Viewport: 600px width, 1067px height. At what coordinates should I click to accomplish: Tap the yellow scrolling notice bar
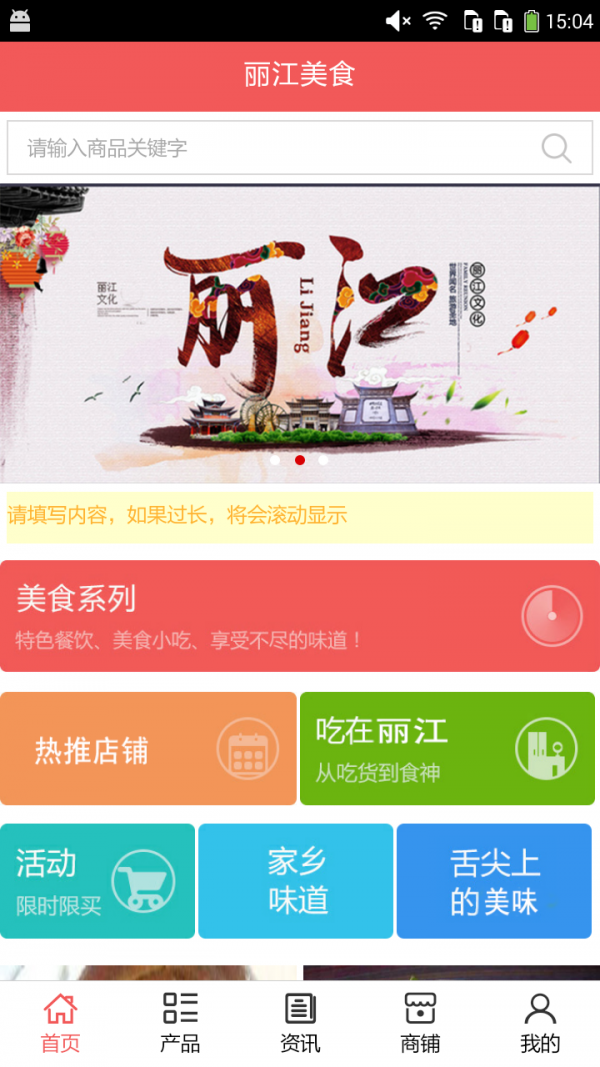[300, 516]
